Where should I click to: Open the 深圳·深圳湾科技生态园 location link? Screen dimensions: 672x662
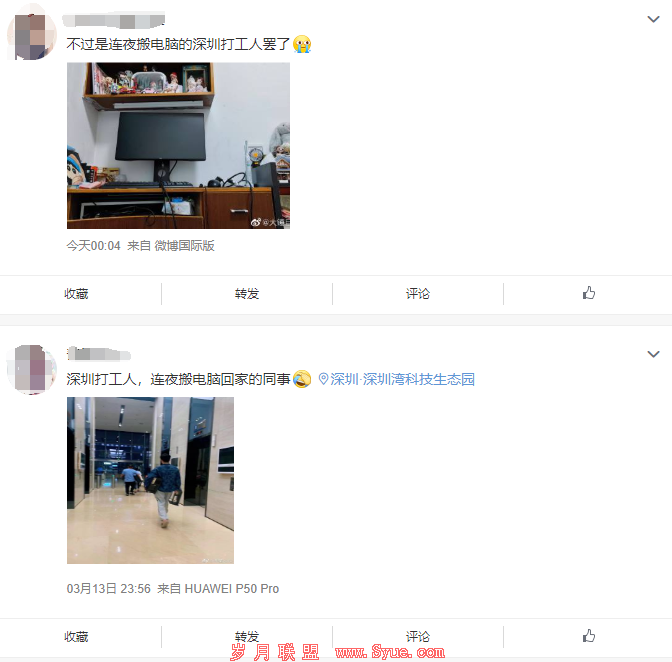[x=397, y=380]
